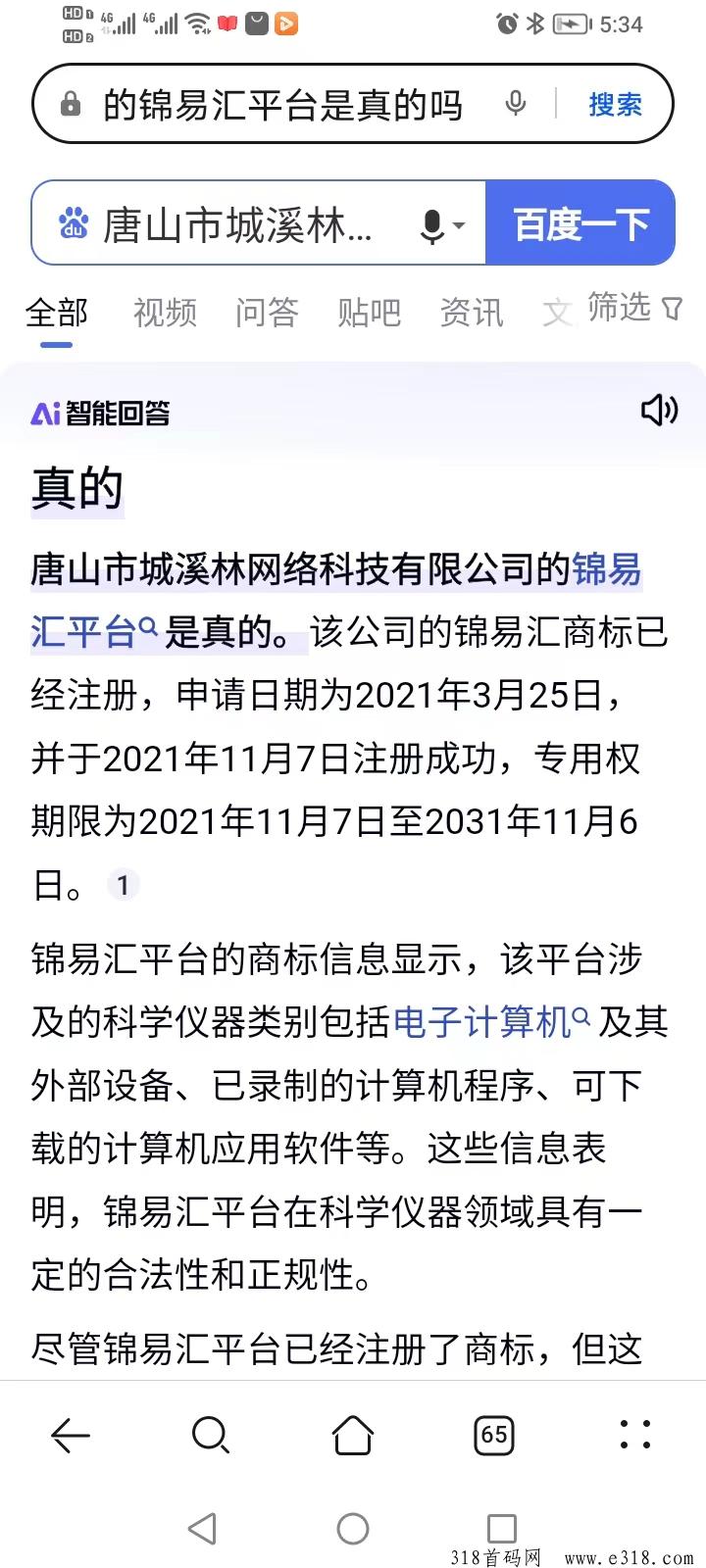
Task: Tap the 搜索 button in the address bar
Action: click(x=615, y=104)
